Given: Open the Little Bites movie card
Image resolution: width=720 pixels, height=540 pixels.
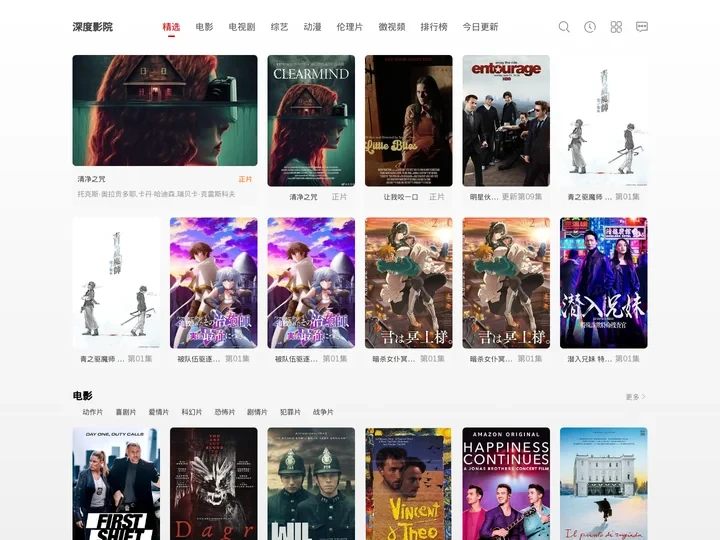Looking at the screenshot, I should pyautogui.click(x=408, y=120).
